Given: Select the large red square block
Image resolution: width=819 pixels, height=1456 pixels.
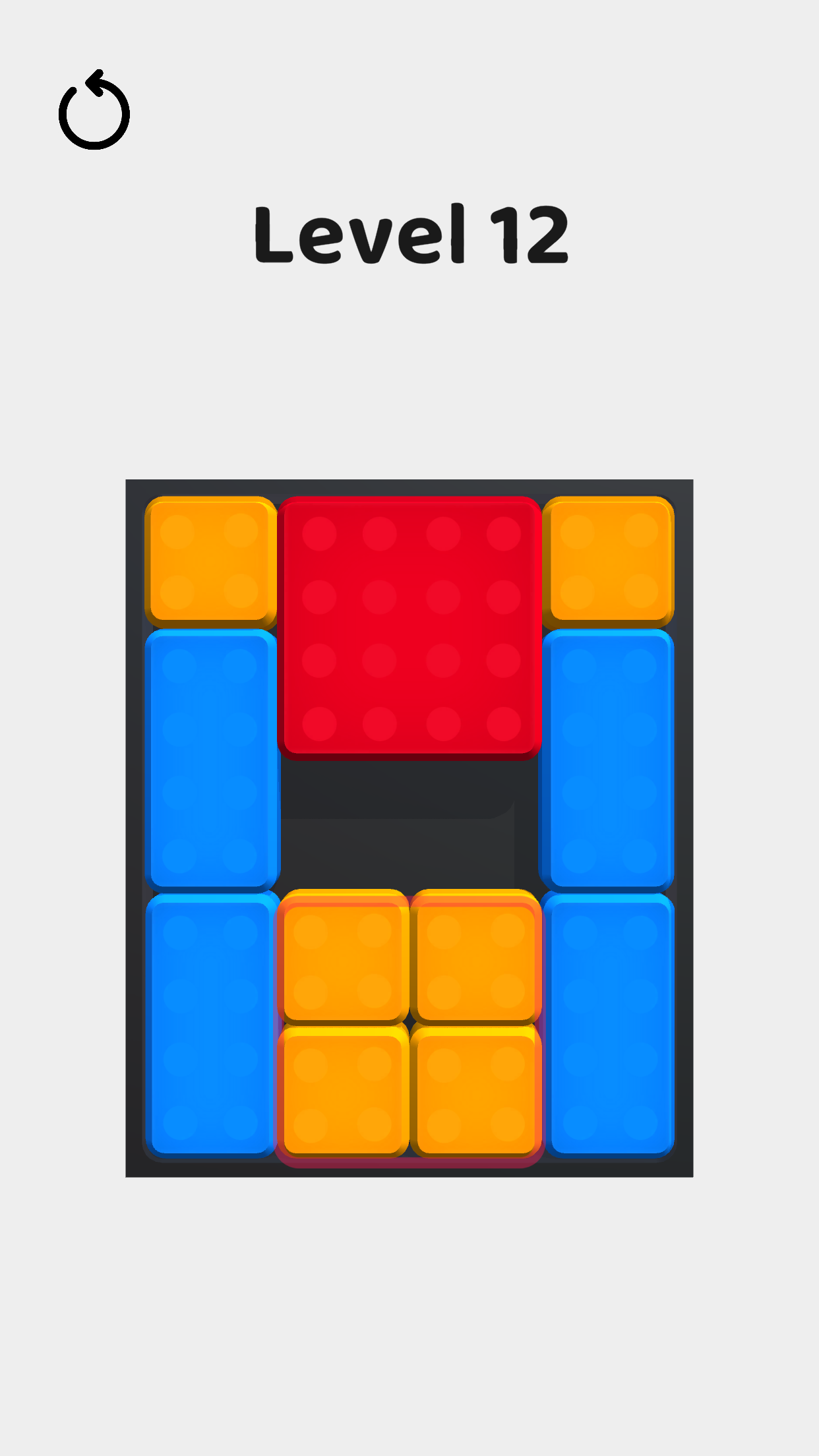Looking at the screenshot, I should click(x=409, y=626).
